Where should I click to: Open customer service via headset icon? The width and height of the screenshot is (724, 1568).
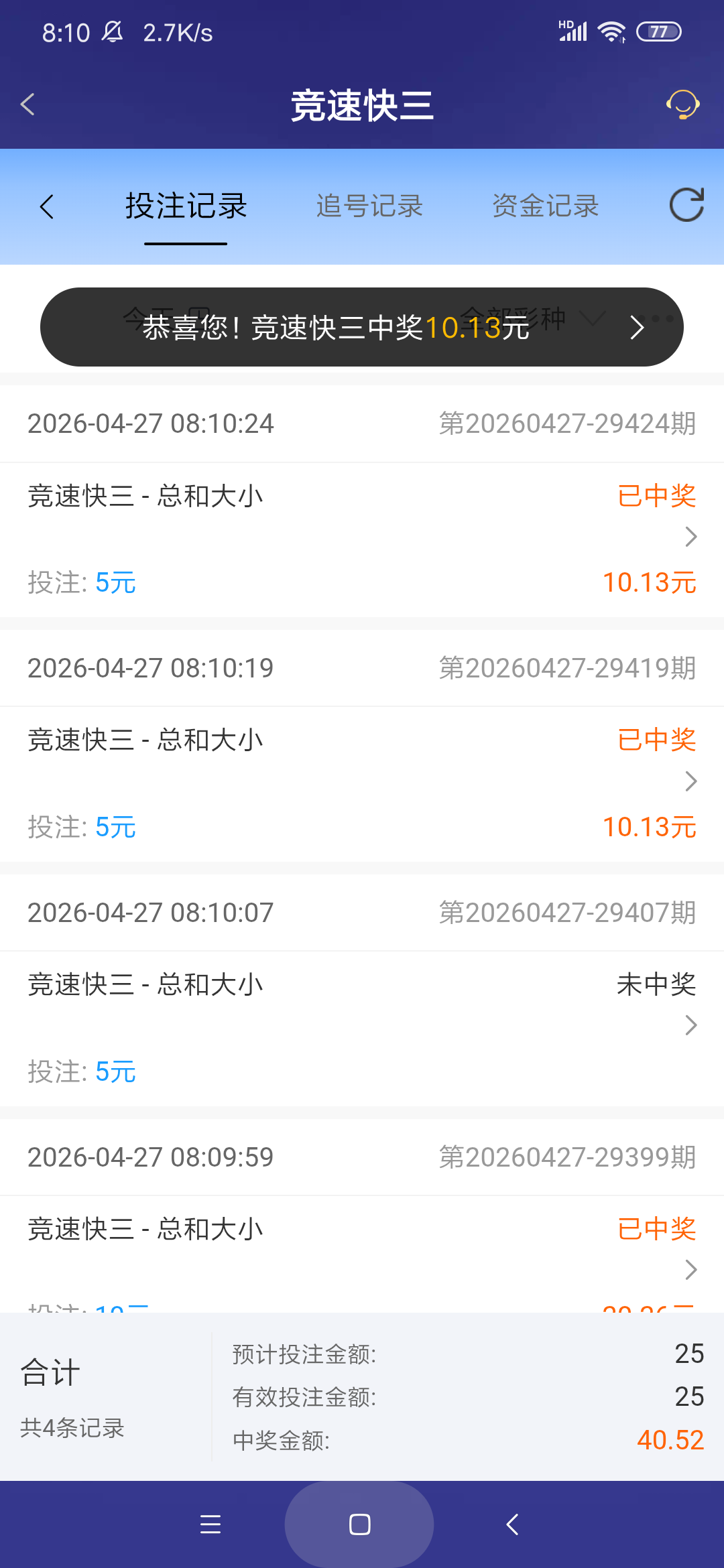[x=682, y=105]
